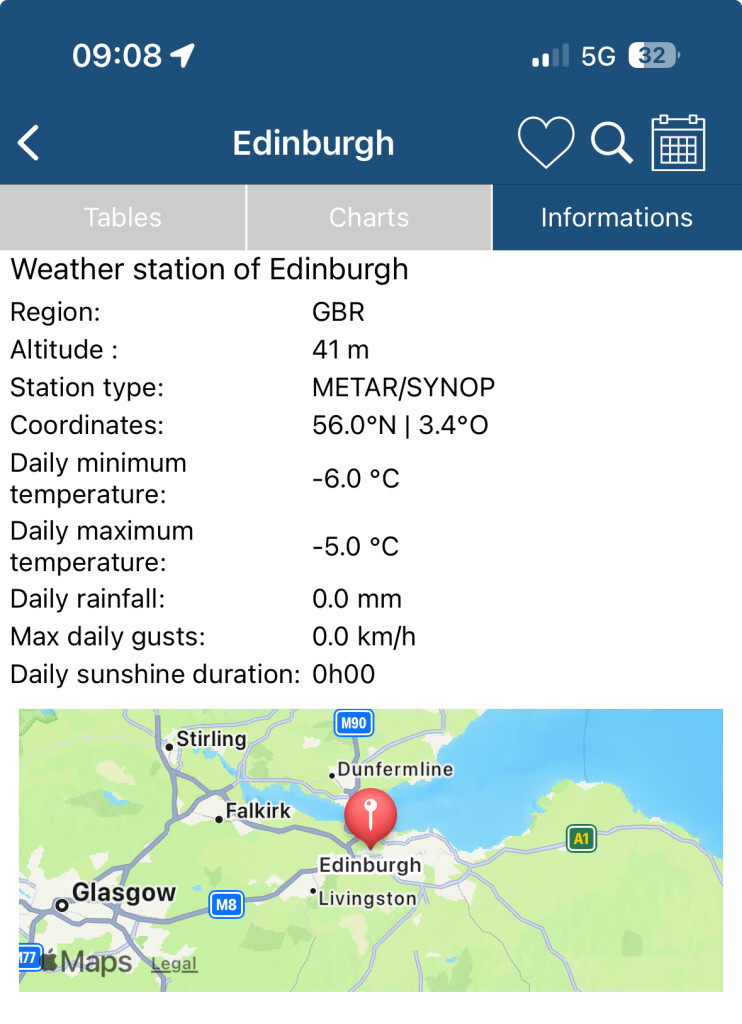Open the calendar date picker
The width and height of the screenshot is (742, 1024).
pyautogui.click(x=678, y=142)
